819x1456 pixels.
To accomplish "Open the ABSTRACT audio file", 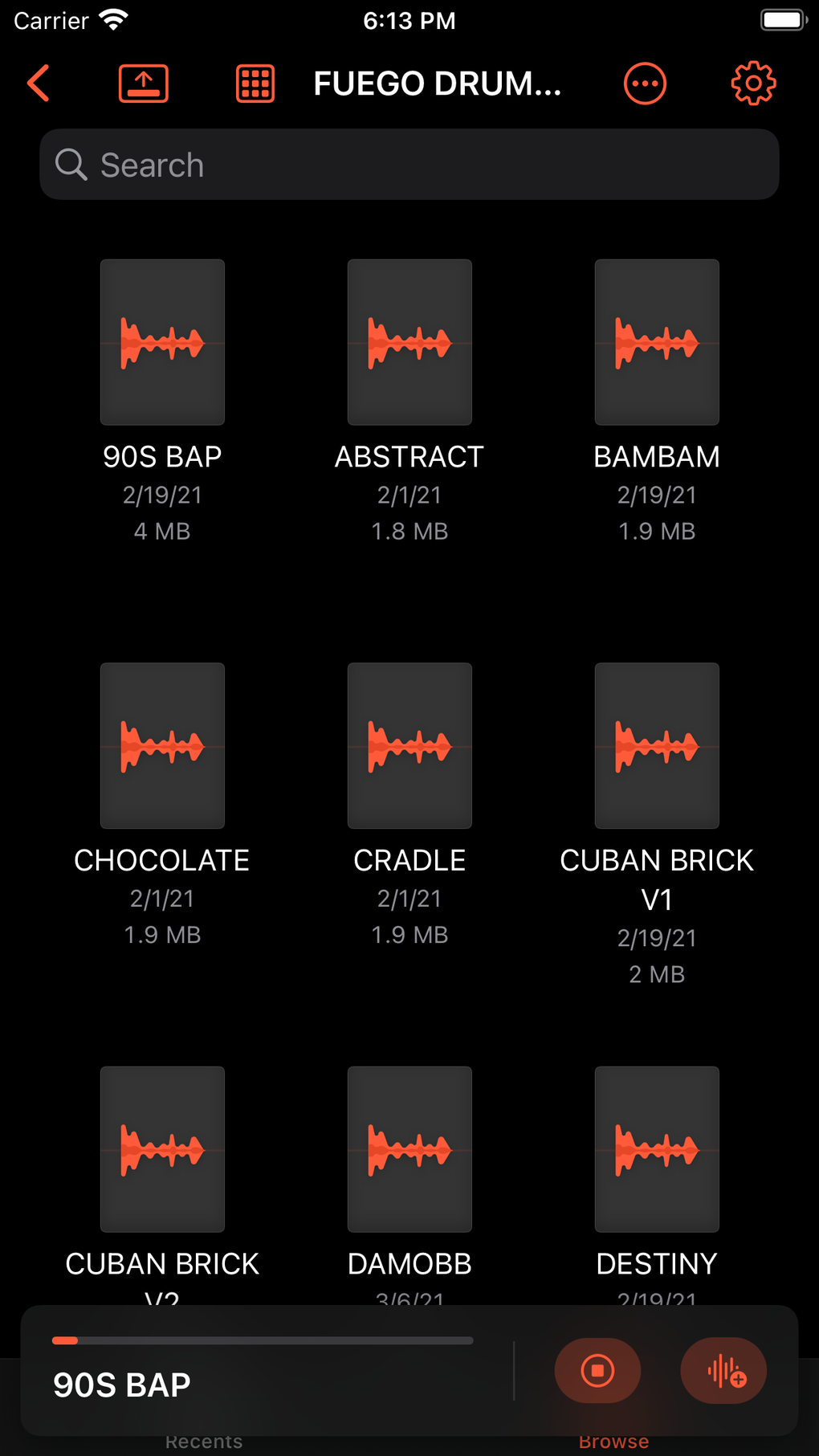I will pos(409,343).
